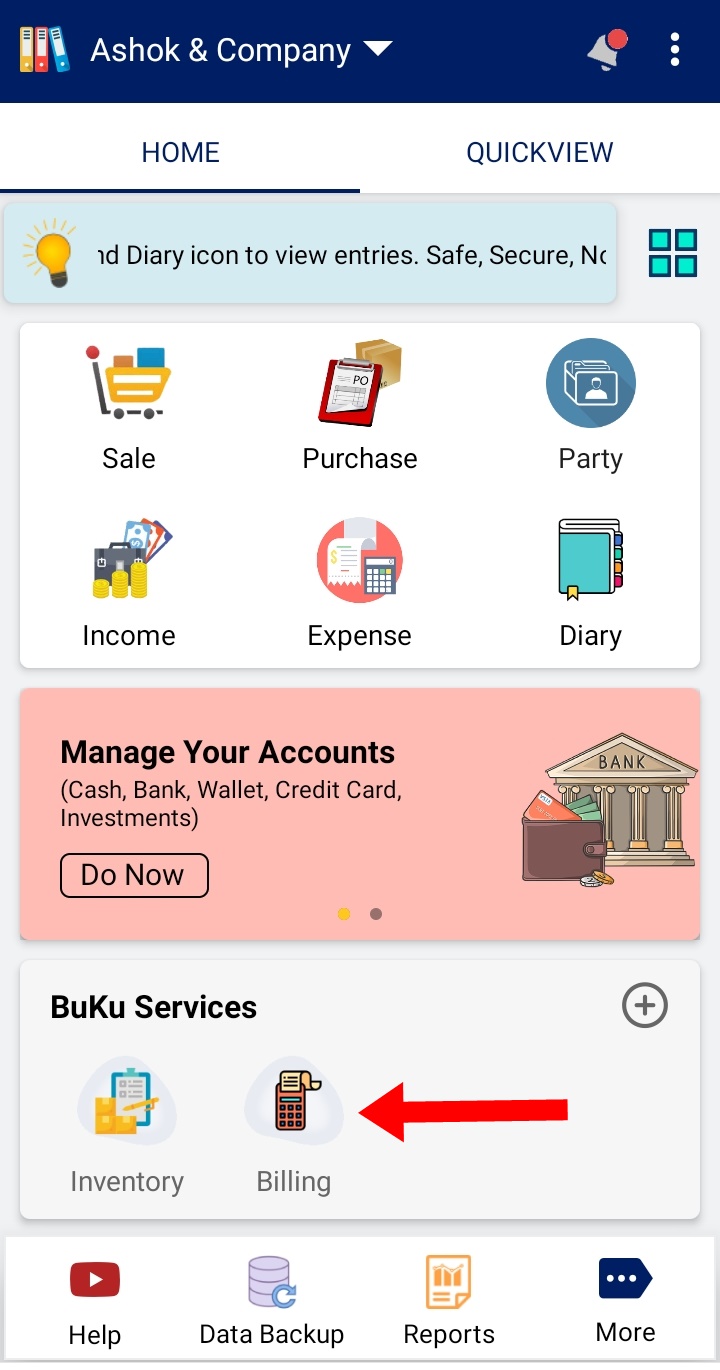Open Data Backup
720x1370 pixels.
tap(271, 1300)
